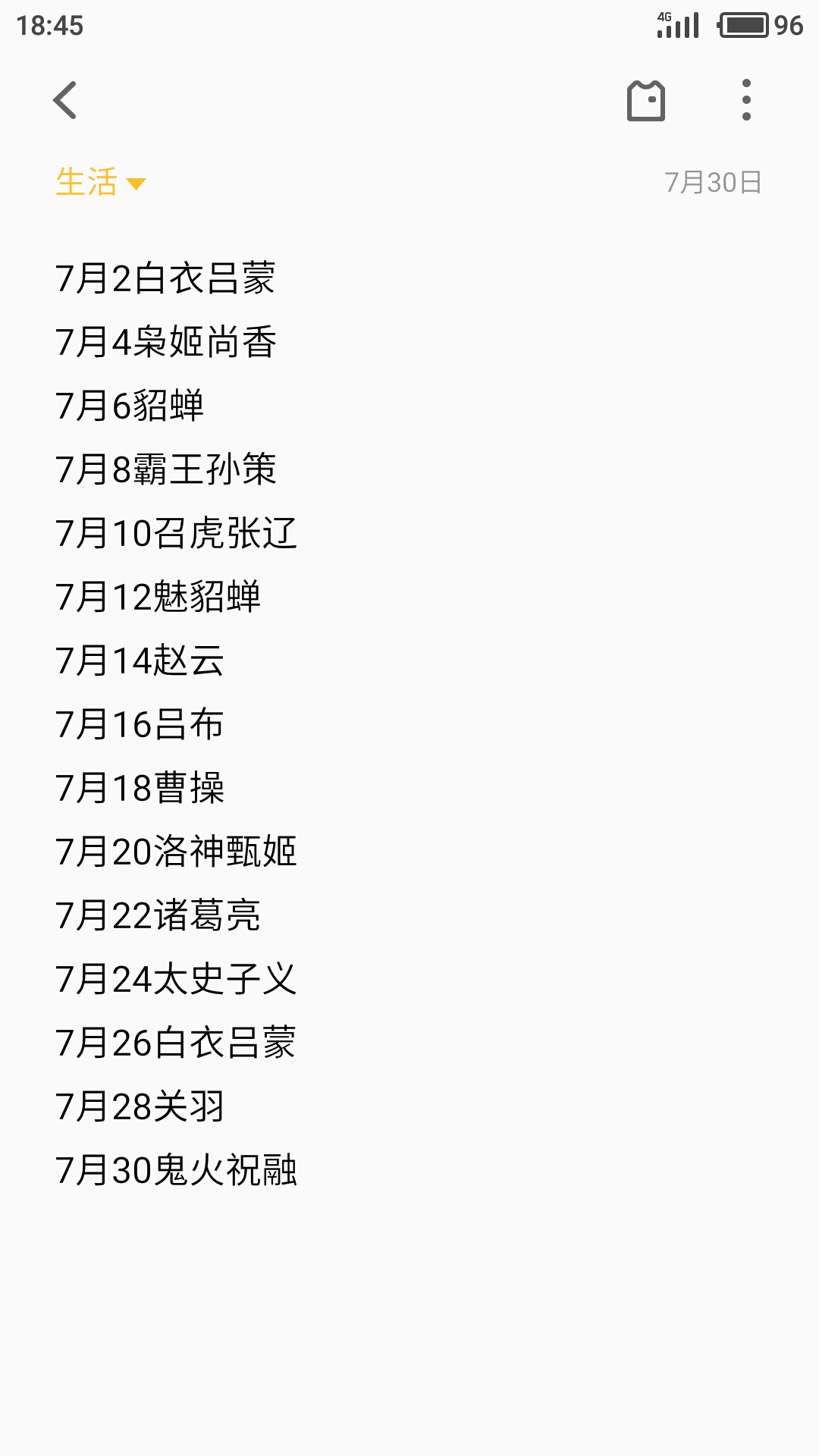Open the note skin/theme icon
819x1456 pixels.
[x=646, y=100]
